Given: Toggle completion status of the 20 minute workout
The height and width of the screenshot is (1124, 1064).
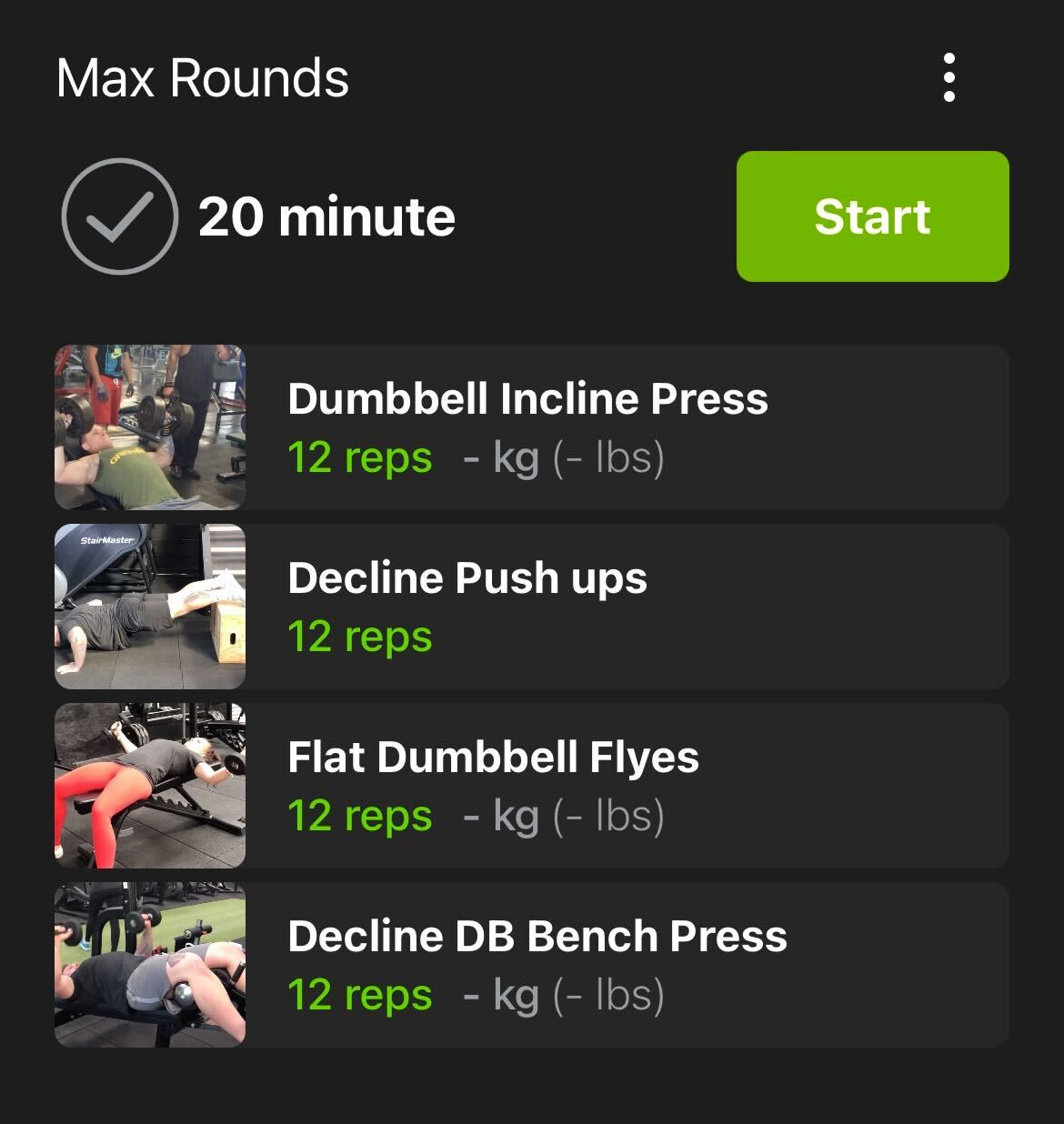Looking at the screenshot, I should [119, 216].
